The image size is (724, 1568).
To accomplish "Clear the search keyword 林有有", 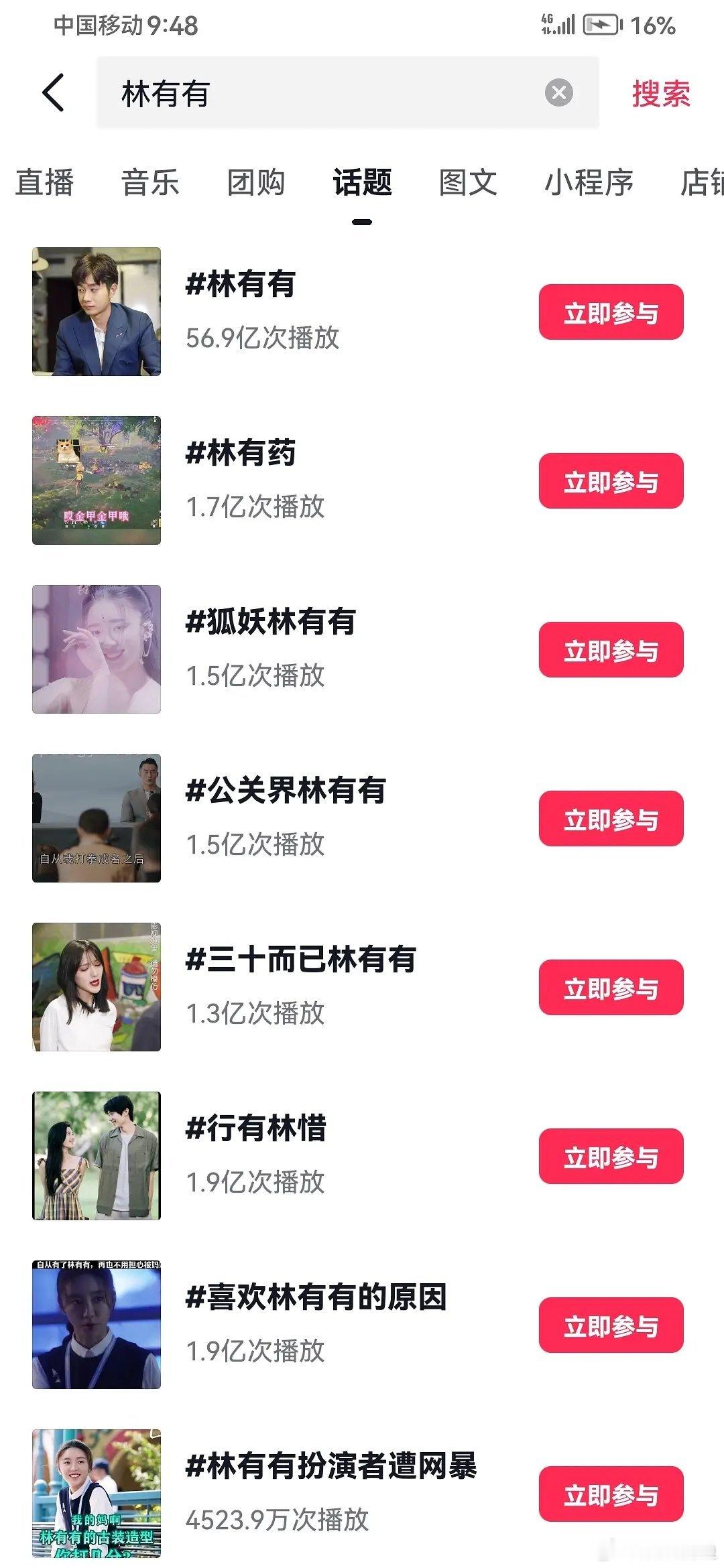I will [558, 93].
